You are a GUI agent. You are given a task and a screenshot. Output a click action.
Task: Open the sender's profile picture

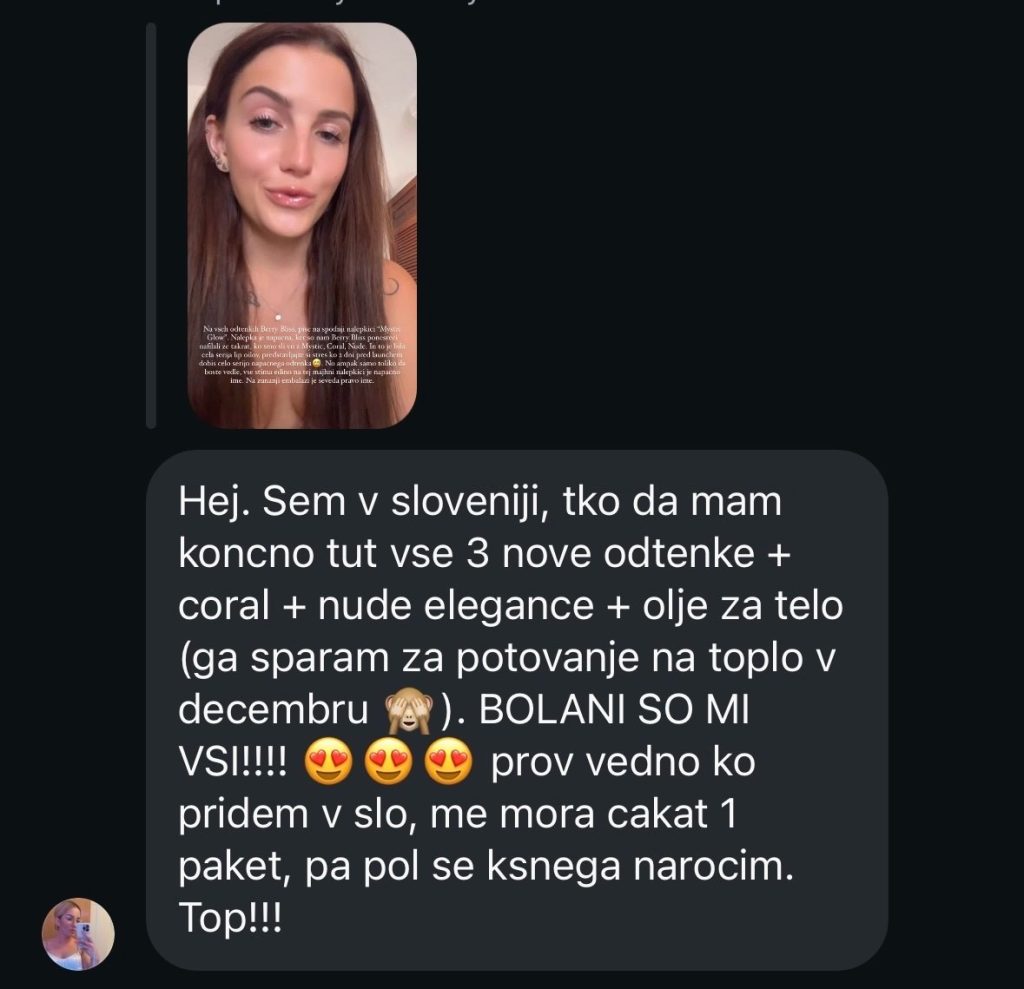tap(77, 933)
